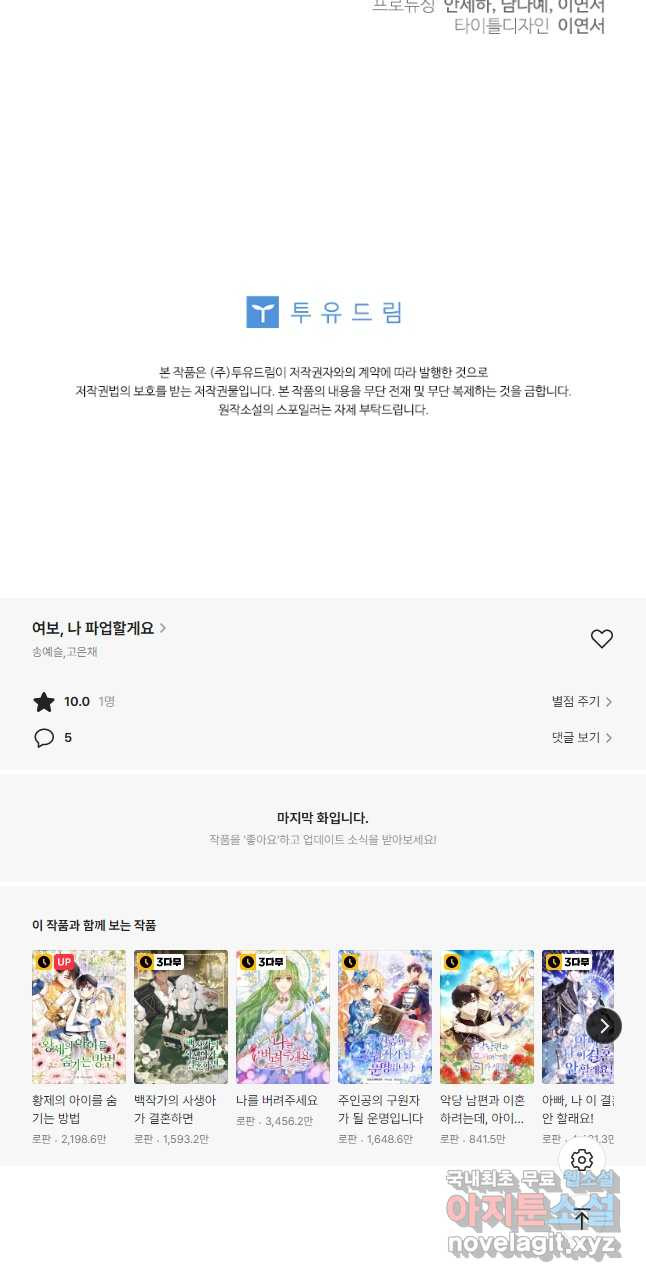Open 별점 주기 to rate
This screenshot has height=1282, width=646.
[x=581, y=702]
